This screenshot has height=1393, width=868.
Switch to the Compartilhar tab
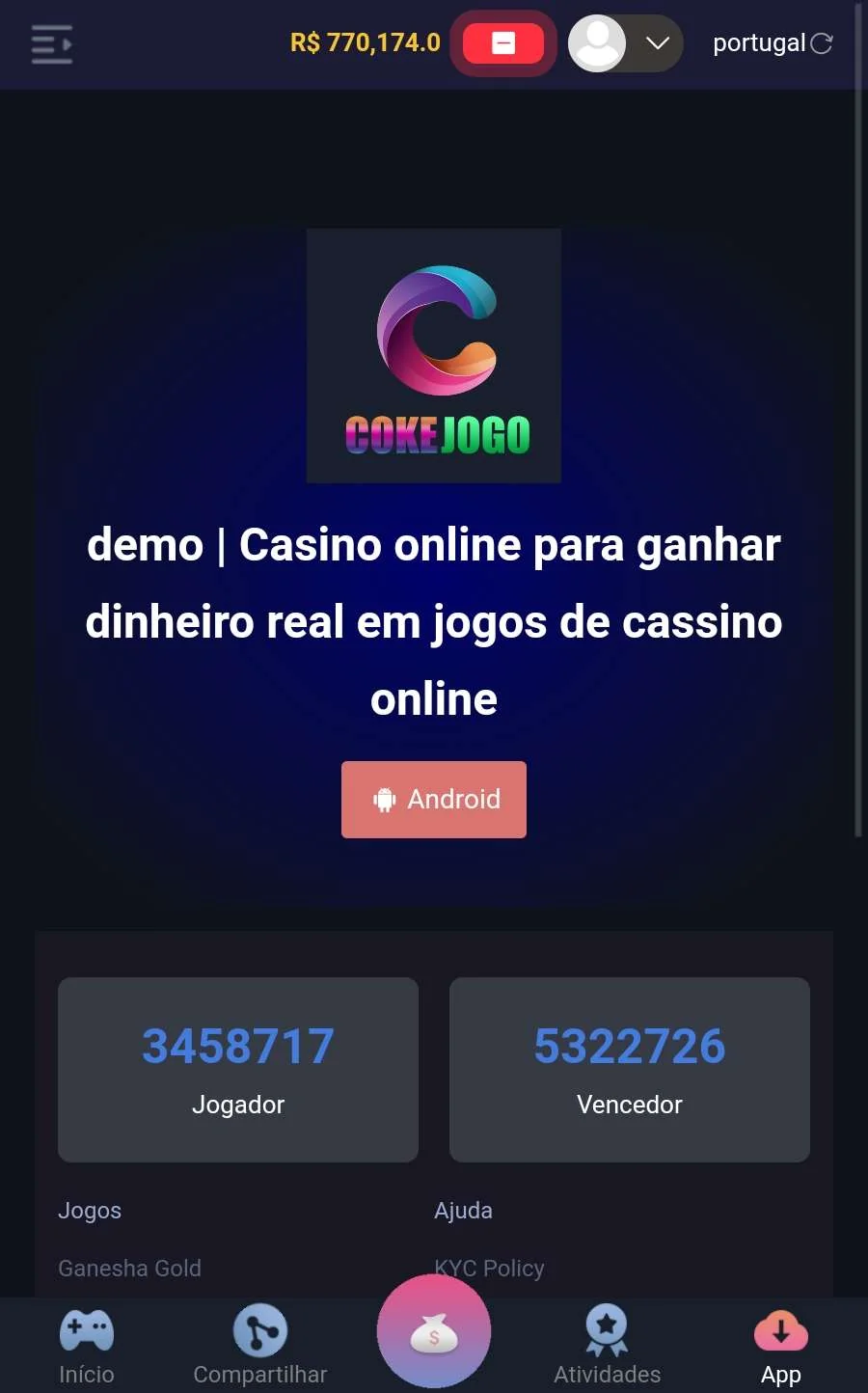(x=260, y=1346)
